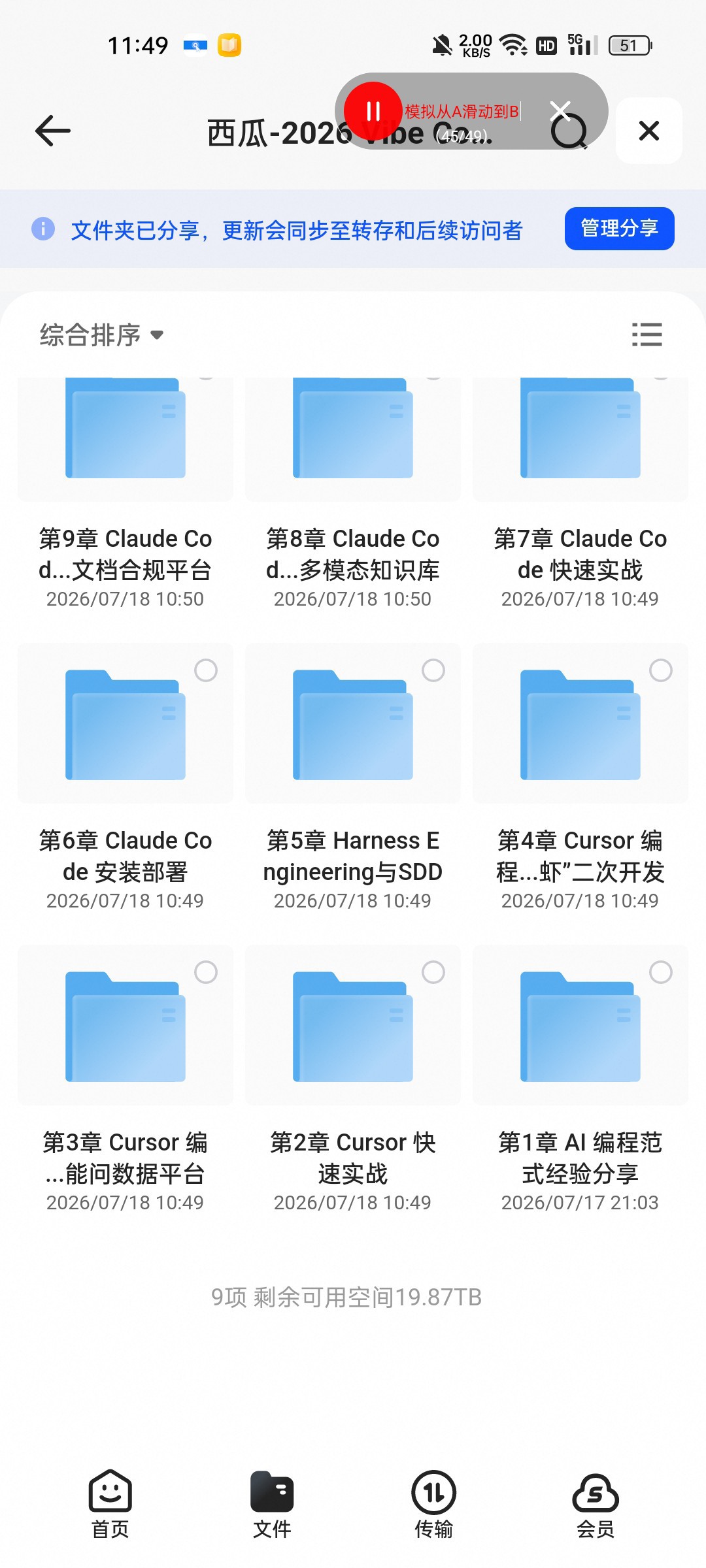Select the checkbox on 第5章 Harness Engineering folder
The image size is (706, 1568).
(x=433, y=670)
